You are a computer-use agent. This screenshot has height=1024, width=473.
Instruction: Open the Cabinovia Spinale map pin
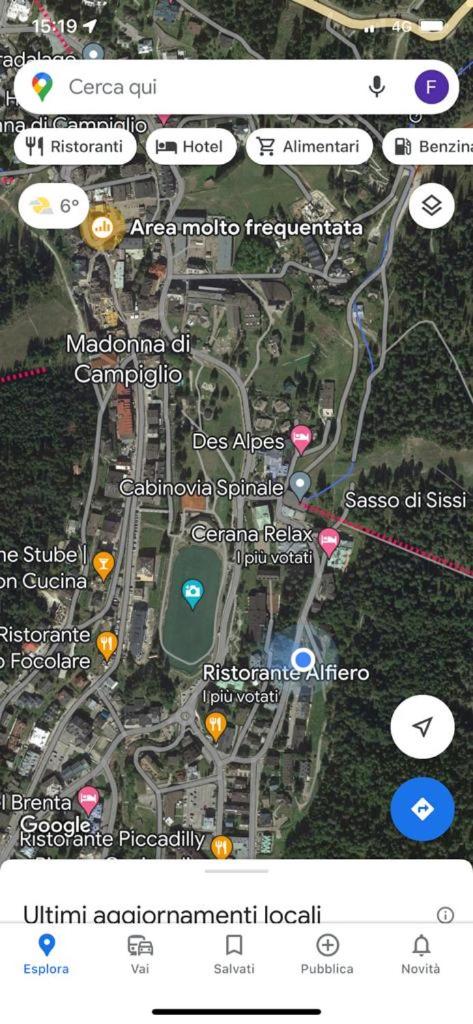point(300,486)
